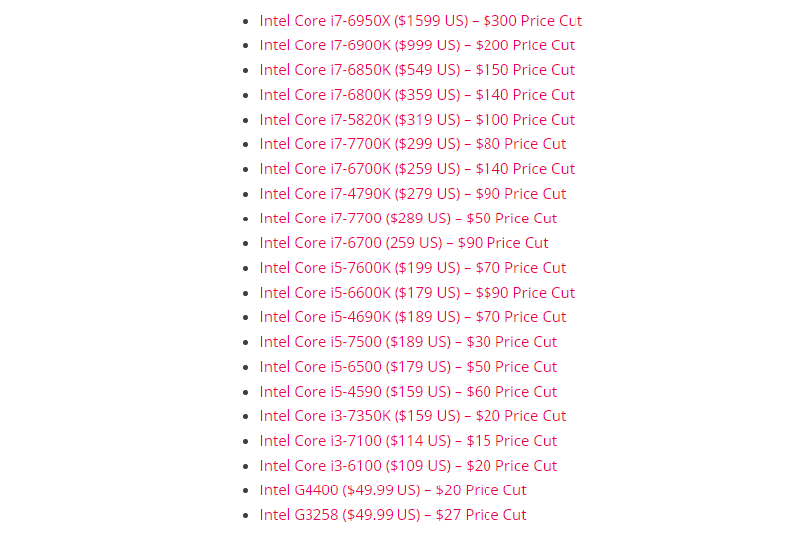Open the Intel Core i5-4690K link

tap(412, 317)
